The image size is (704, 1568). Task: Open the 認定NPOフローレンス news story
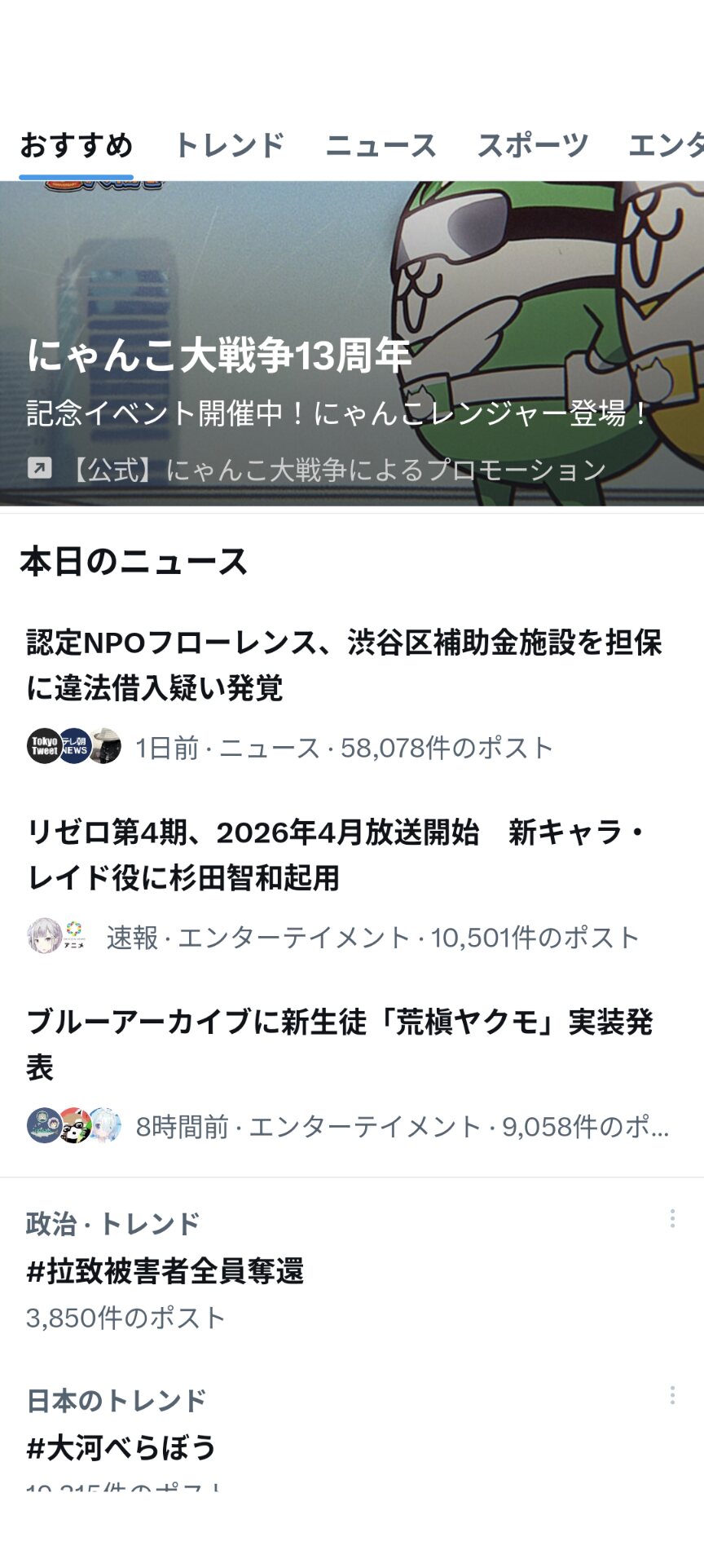pos(344,665)
